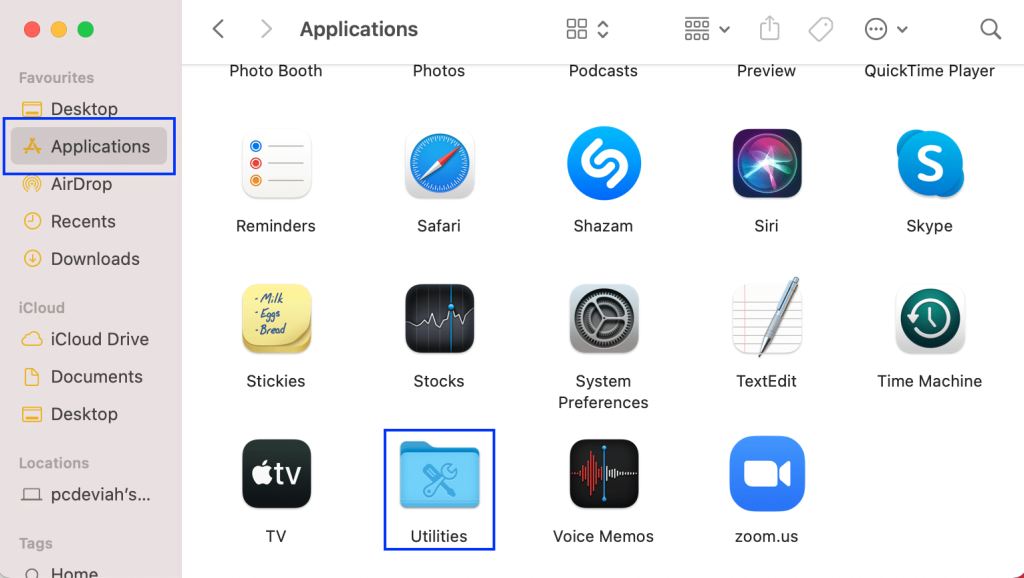
Task: Open the group-by options dropdown
Action: 707,29
